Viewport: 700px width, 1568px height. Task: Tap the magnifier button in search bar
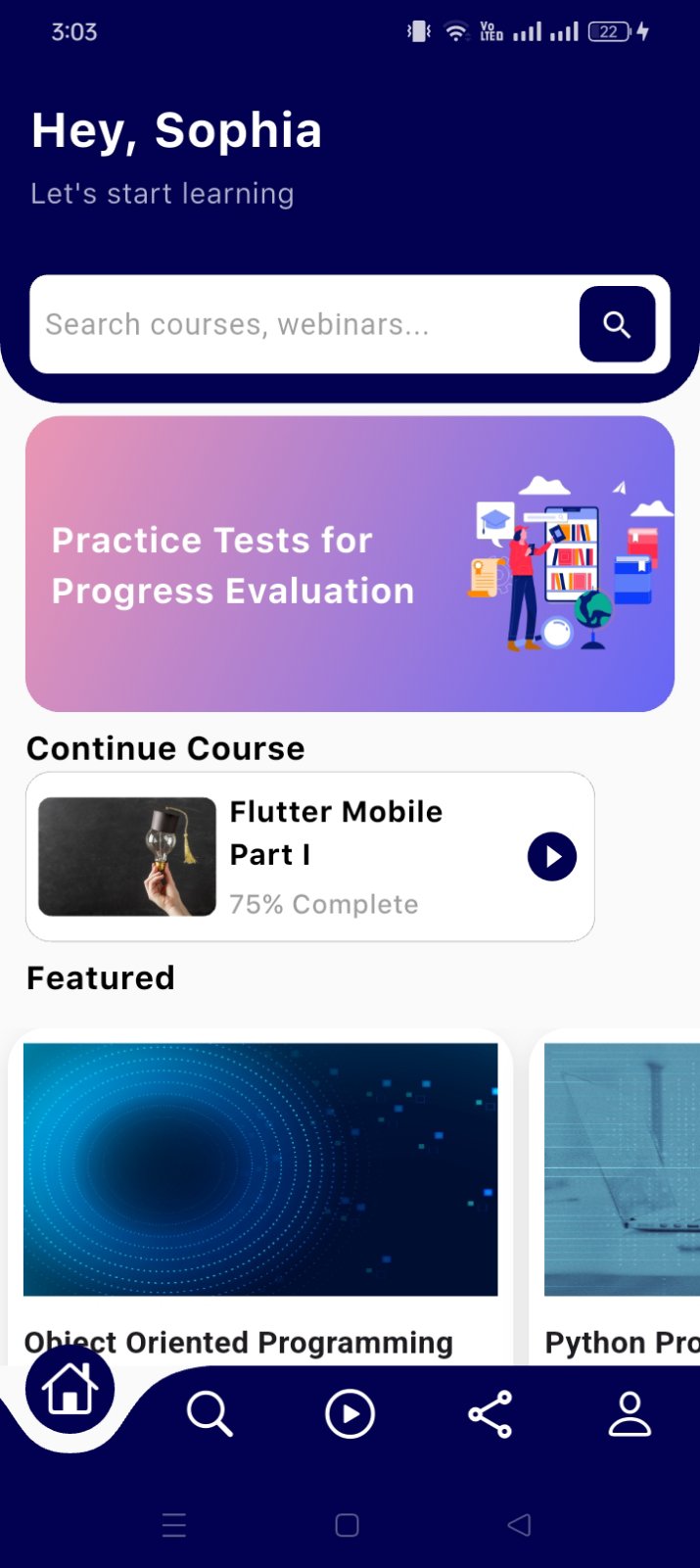pyautogui.click(x=617, y=324)
